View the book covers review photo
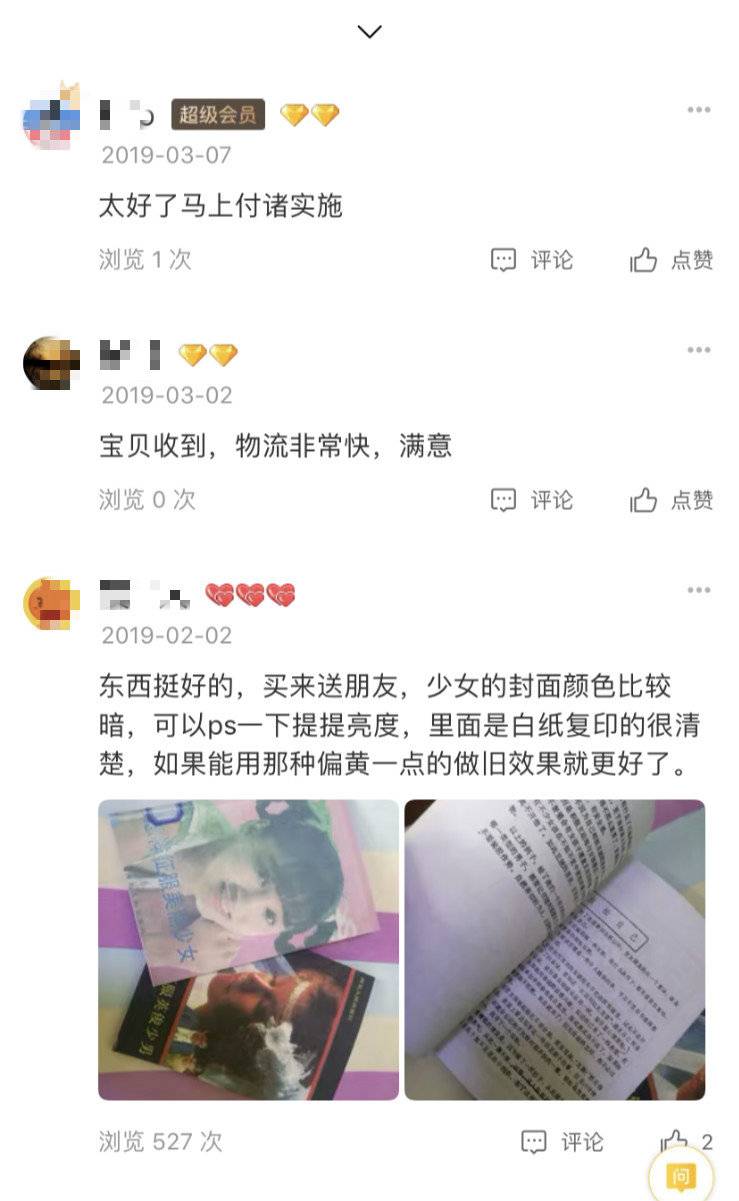 [x=248, y=949]
